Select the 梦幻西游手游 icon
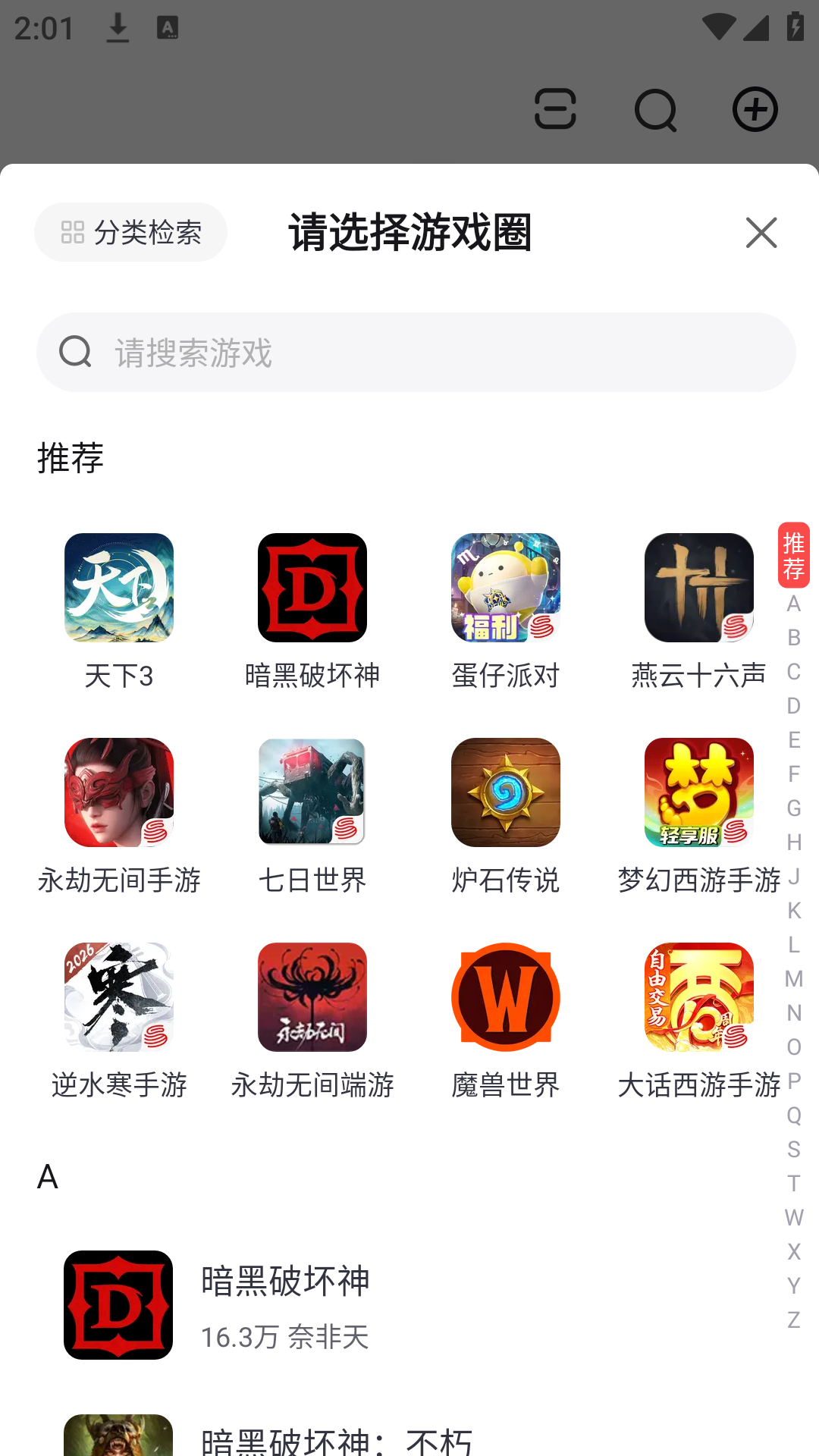Viewport: 819px width, 1456px height. click(x=698, y=792)
